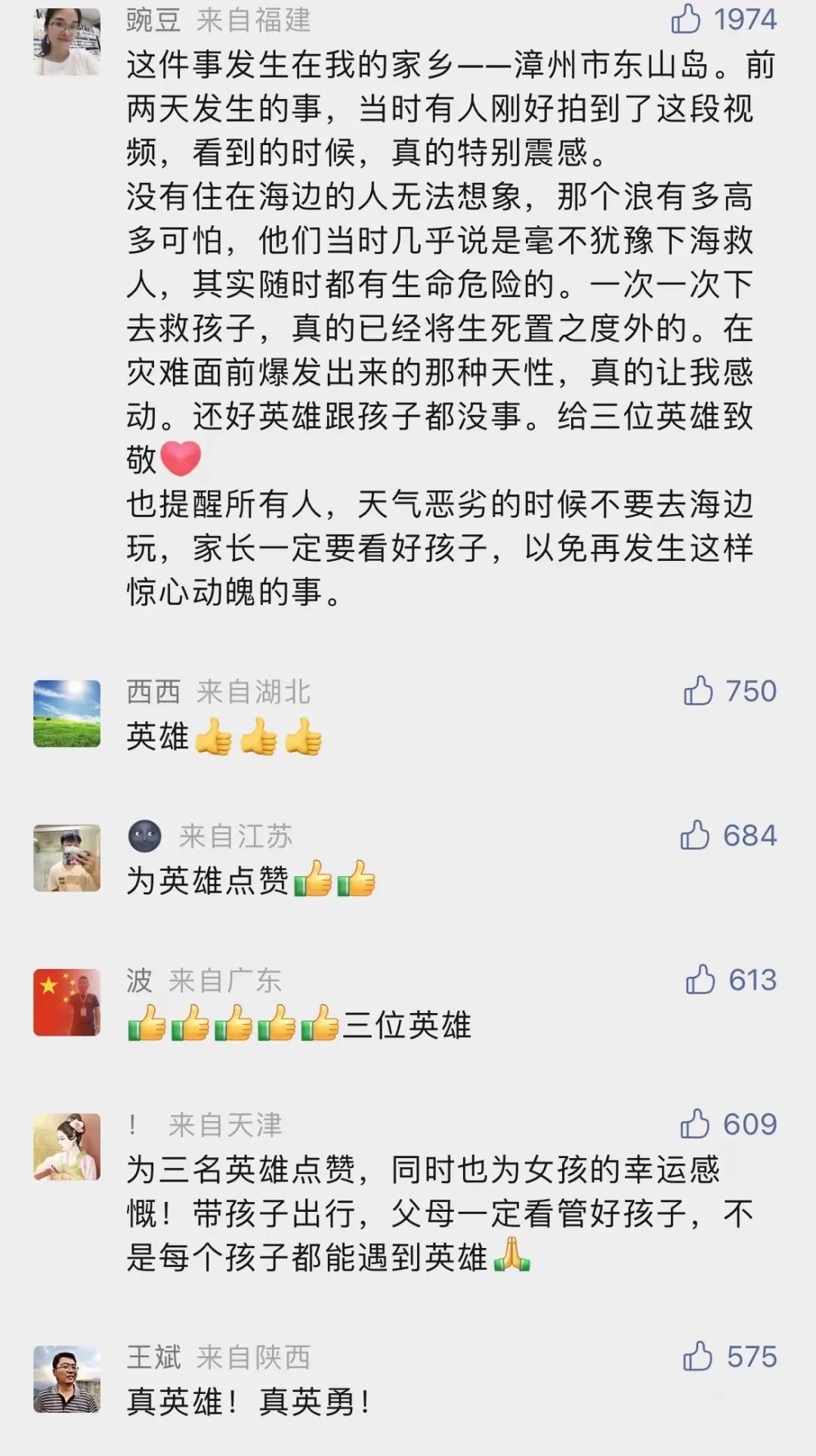Viewport: 816px width, 1456px height.
Task: Open 波's flag avatar
Action: click(x=67, y=1002)
